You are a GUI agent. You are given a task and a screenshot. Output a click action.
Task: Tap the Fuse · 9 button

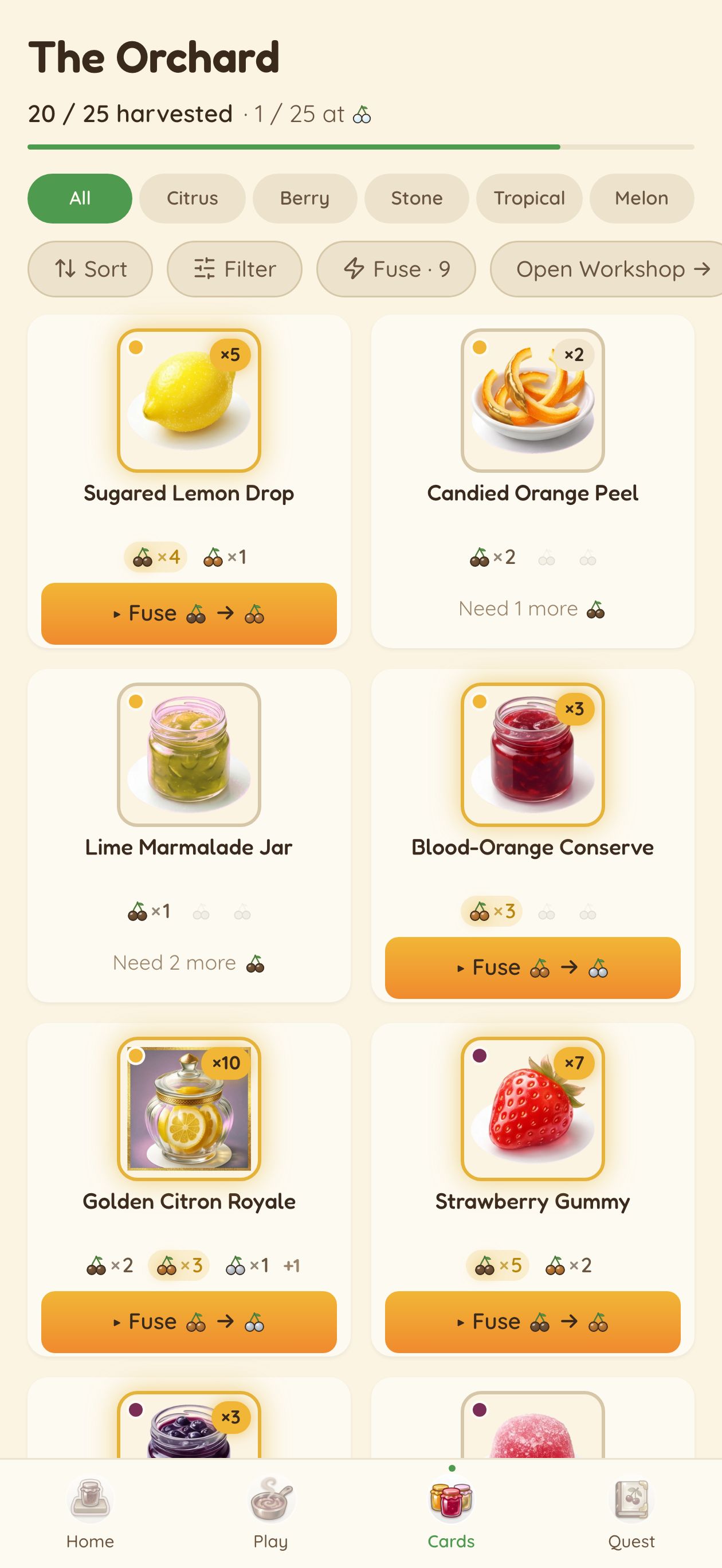pyautogui.click(x=396, y=269)
